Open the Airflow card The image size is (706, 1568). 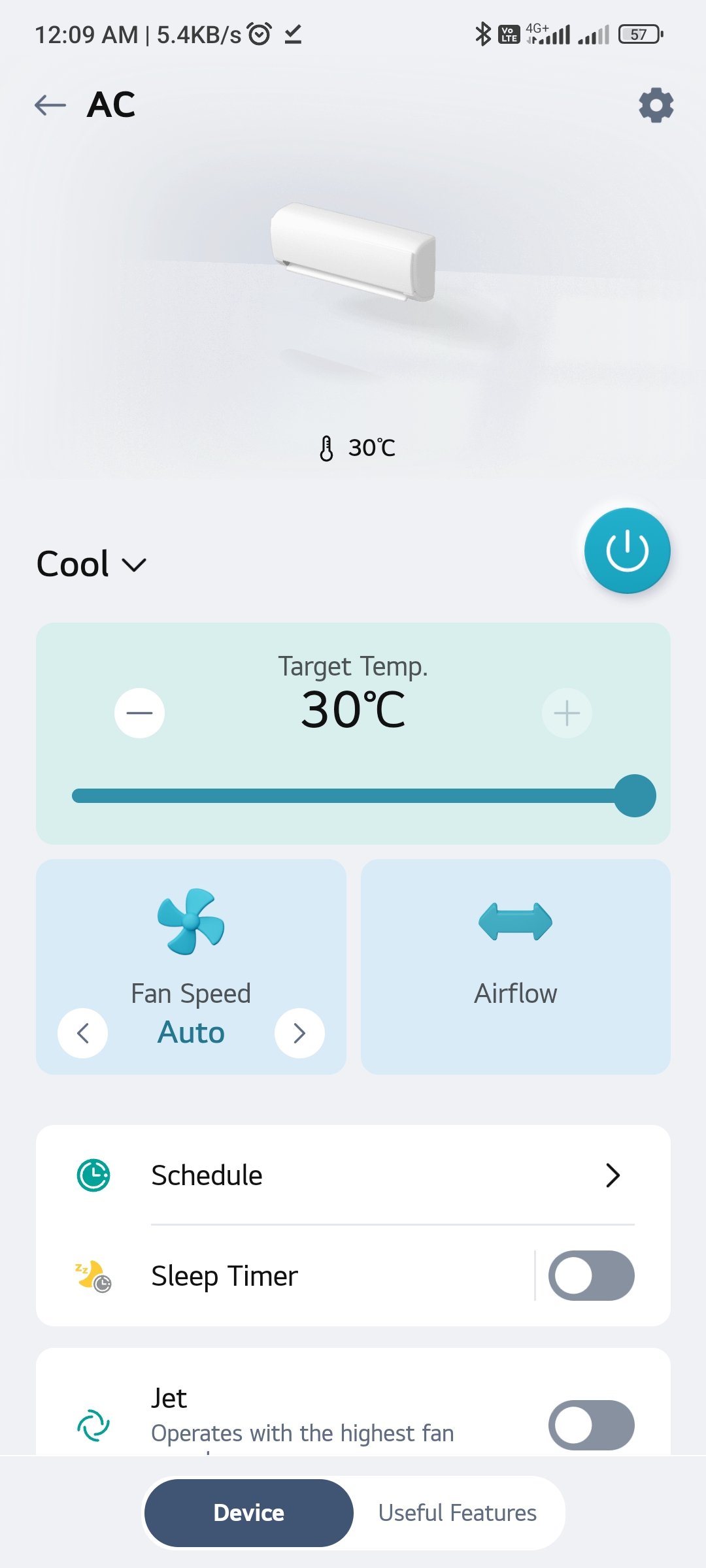[x=516, y=967]
